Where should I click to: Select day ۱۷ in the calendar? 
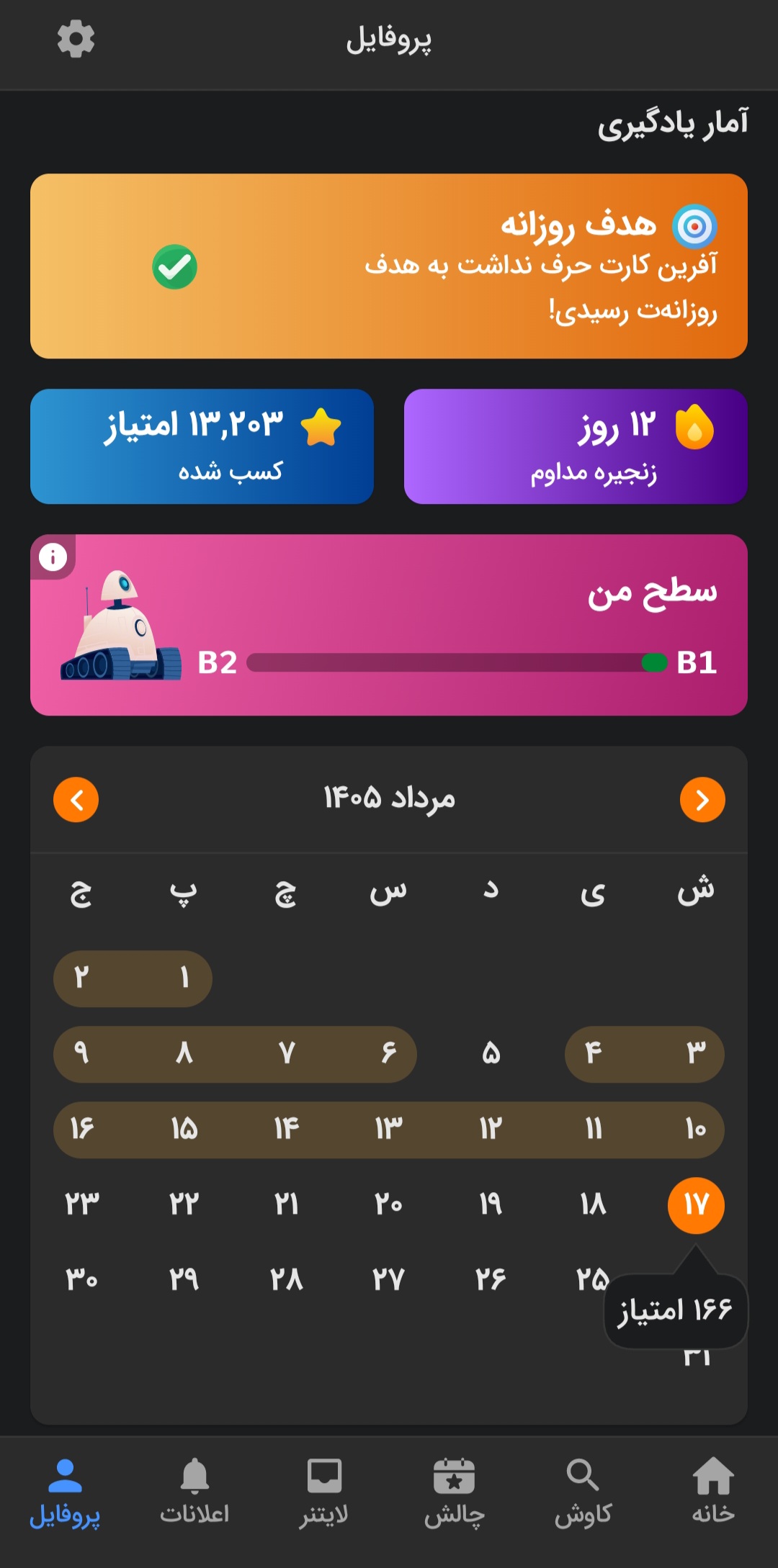(696, 1205)
